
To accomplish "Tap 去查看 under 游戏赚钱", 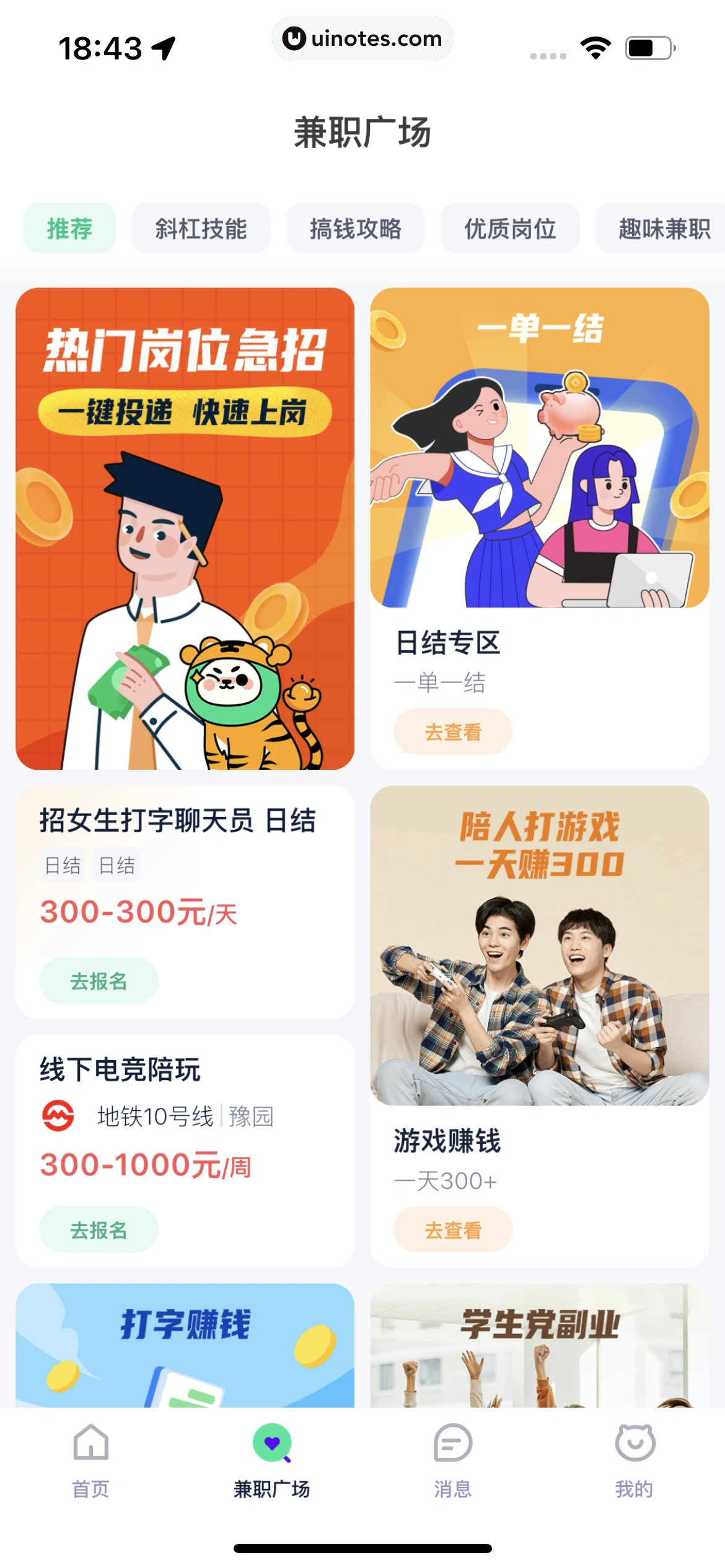I will [452, 1230].
